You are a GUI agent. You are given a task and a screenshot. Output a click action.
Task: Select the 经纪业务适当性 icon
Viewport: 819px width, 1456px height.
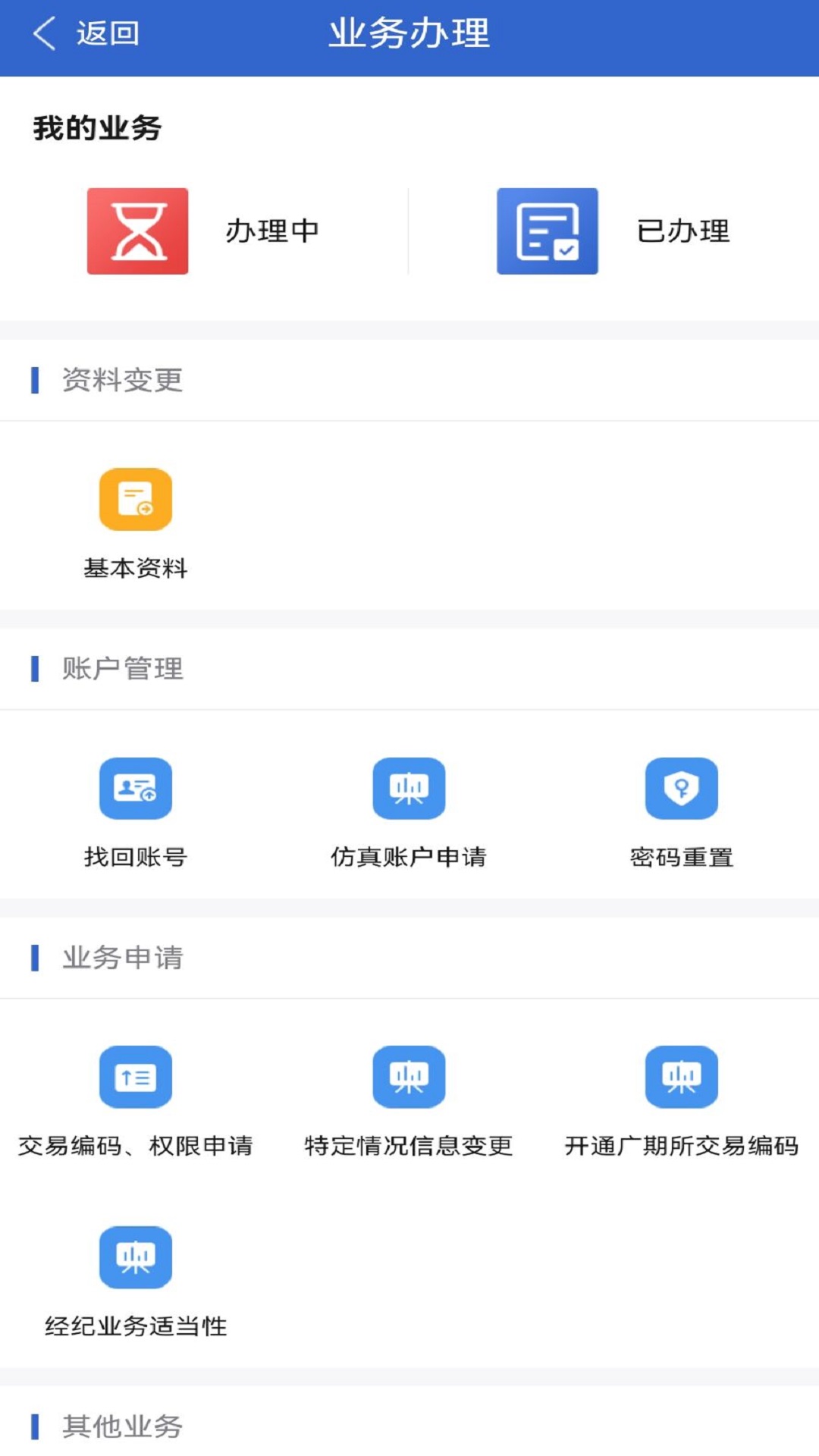click(x=136, y=1257)
